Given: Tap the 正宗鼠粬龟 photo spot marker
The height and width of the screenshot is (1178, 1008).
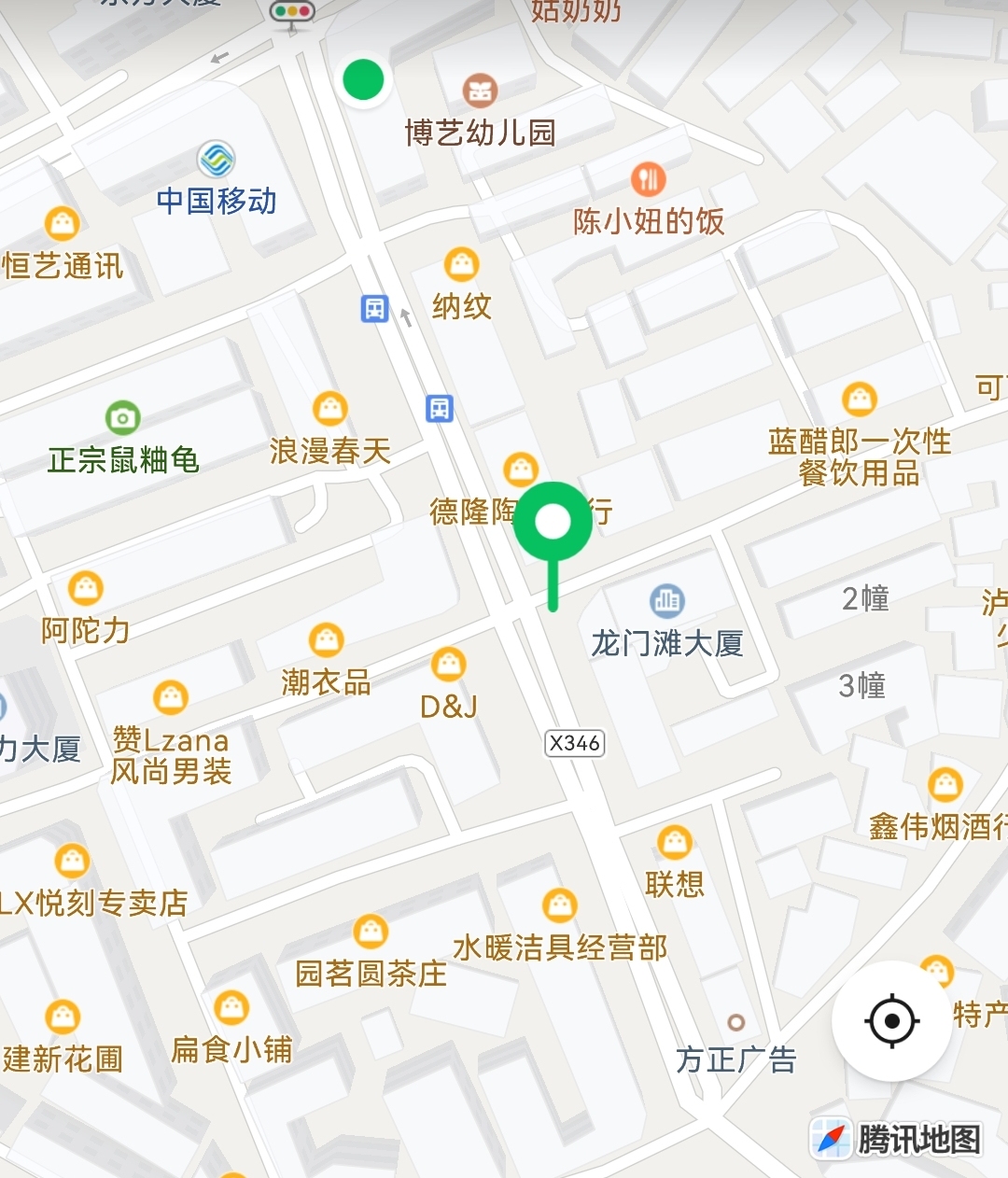Looking at the screenshot, I should point(122,418).
